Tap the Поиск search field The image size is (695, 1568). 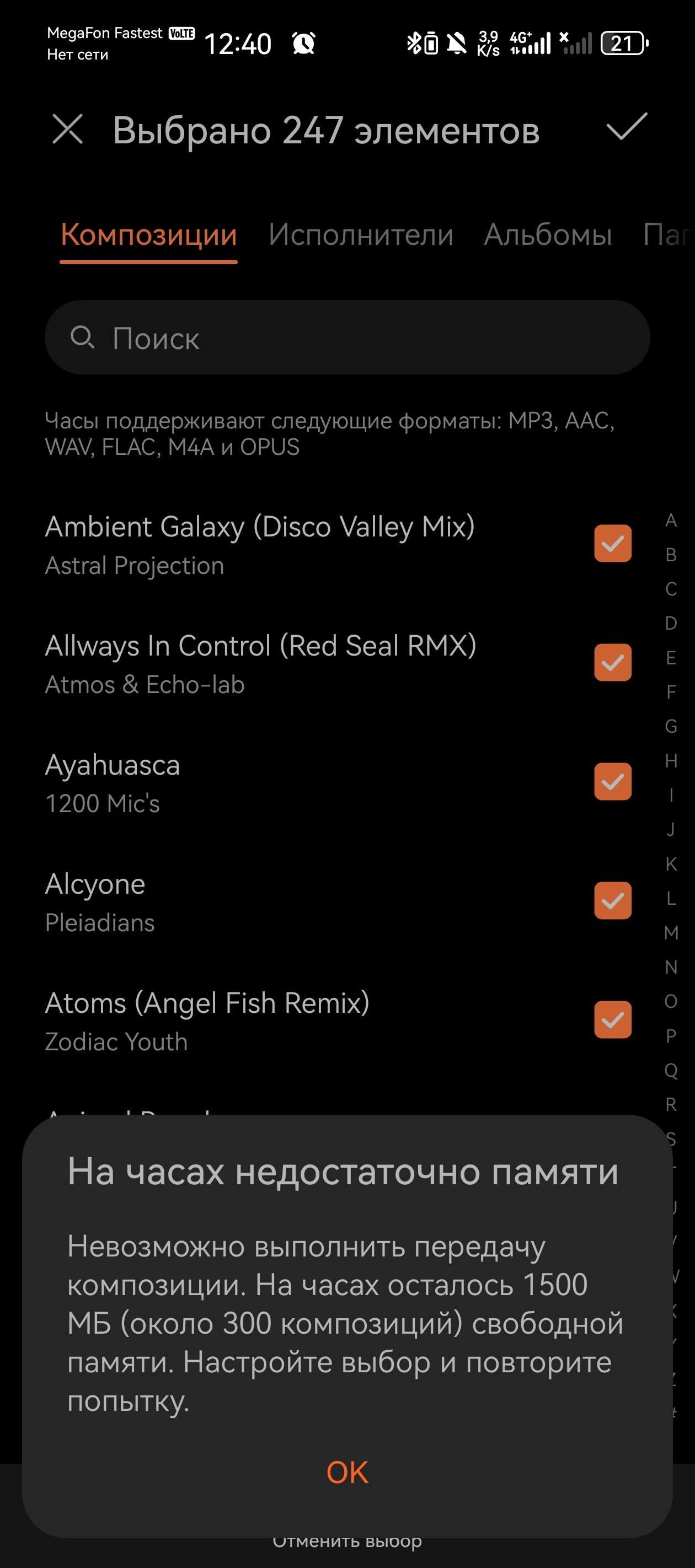(x=347, y=337)
